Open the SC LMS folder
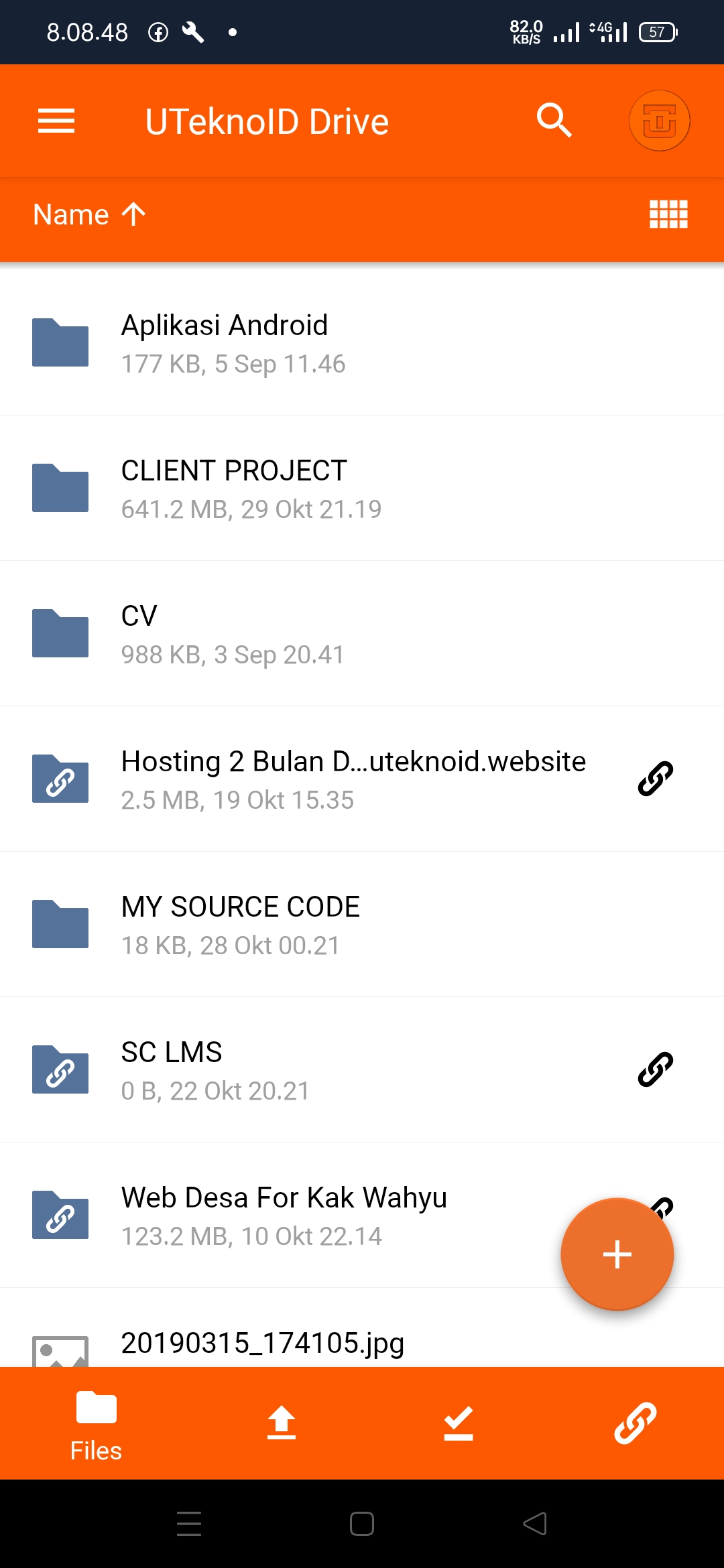This screenshot has width=724, height=1568. coord(268,1070)
